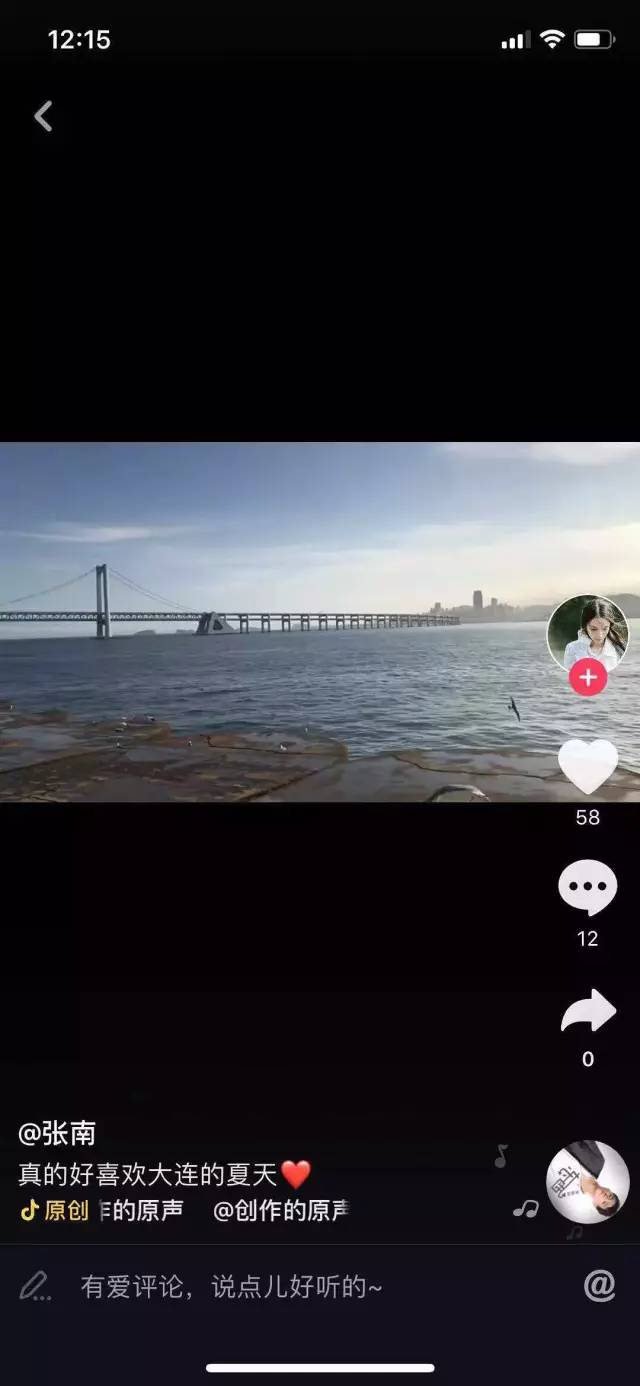This screenshot has height=1386, width=640.
Task: Open profile of @张南
Action: (57, 1133)
